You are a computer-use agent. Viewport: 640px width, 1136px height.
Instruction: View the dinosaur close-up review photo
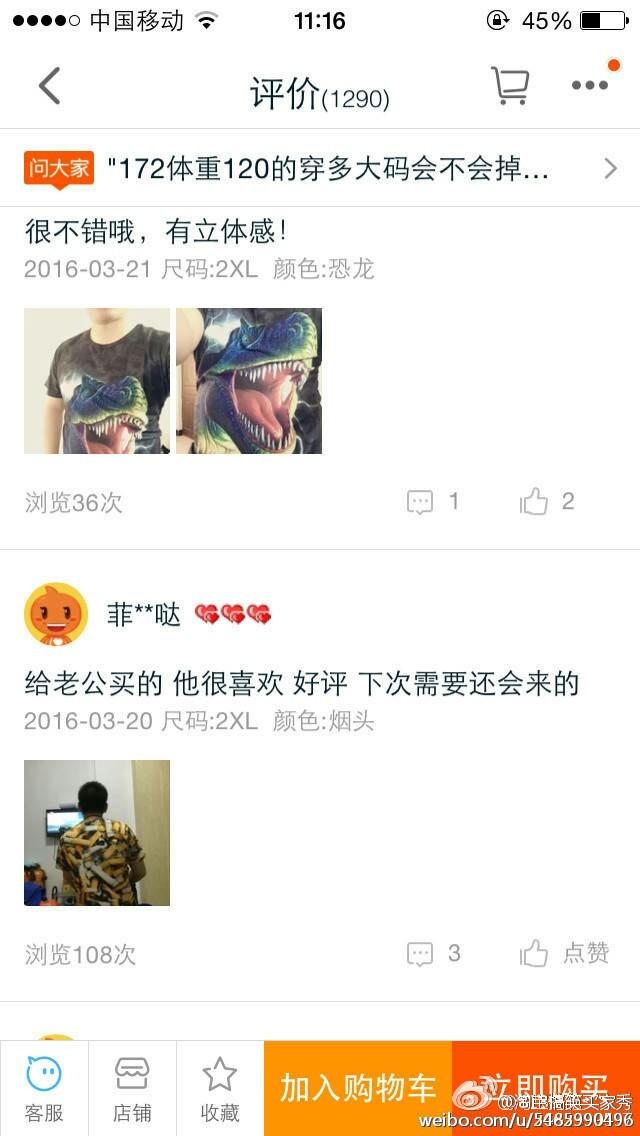coord(249,381)
